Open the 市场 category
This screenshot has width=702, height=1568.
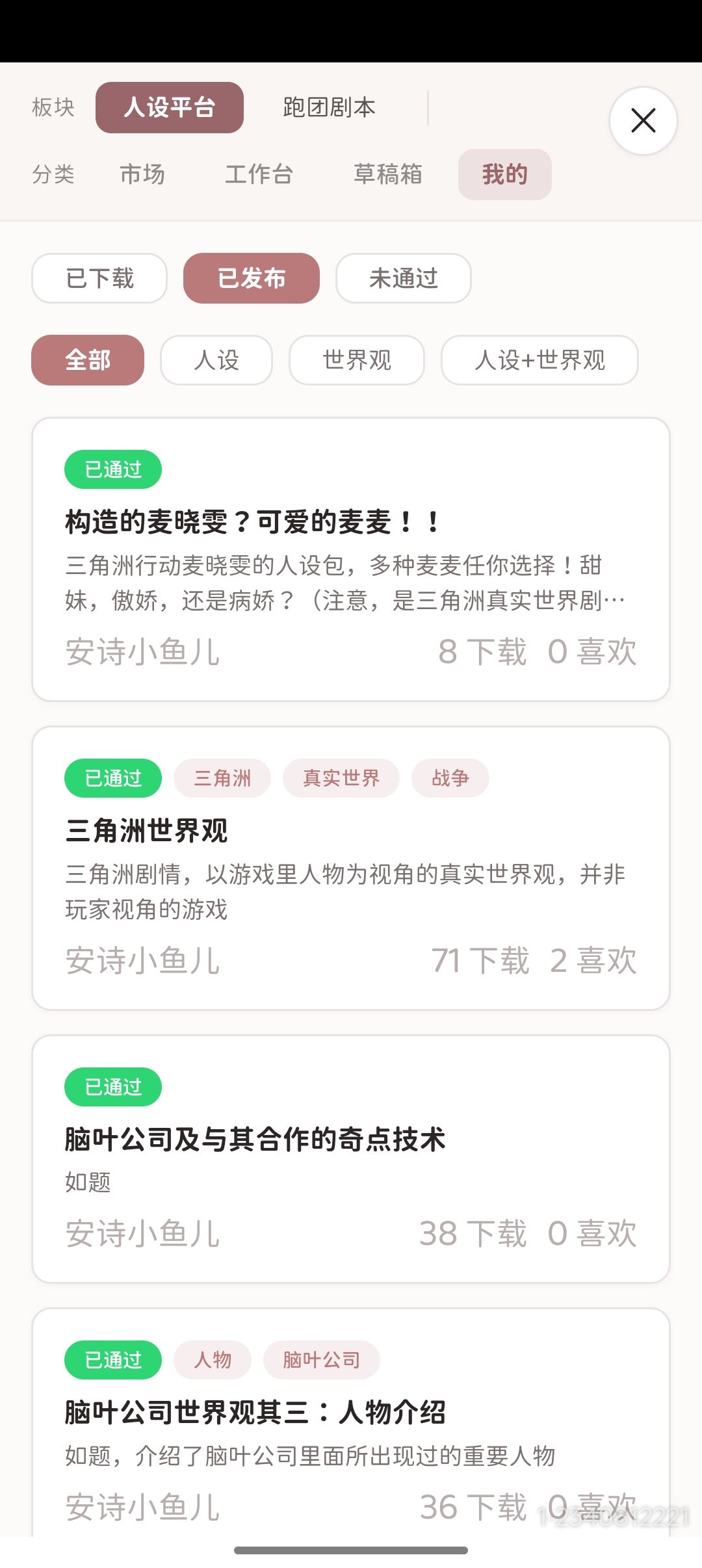[x=142, y=174]
